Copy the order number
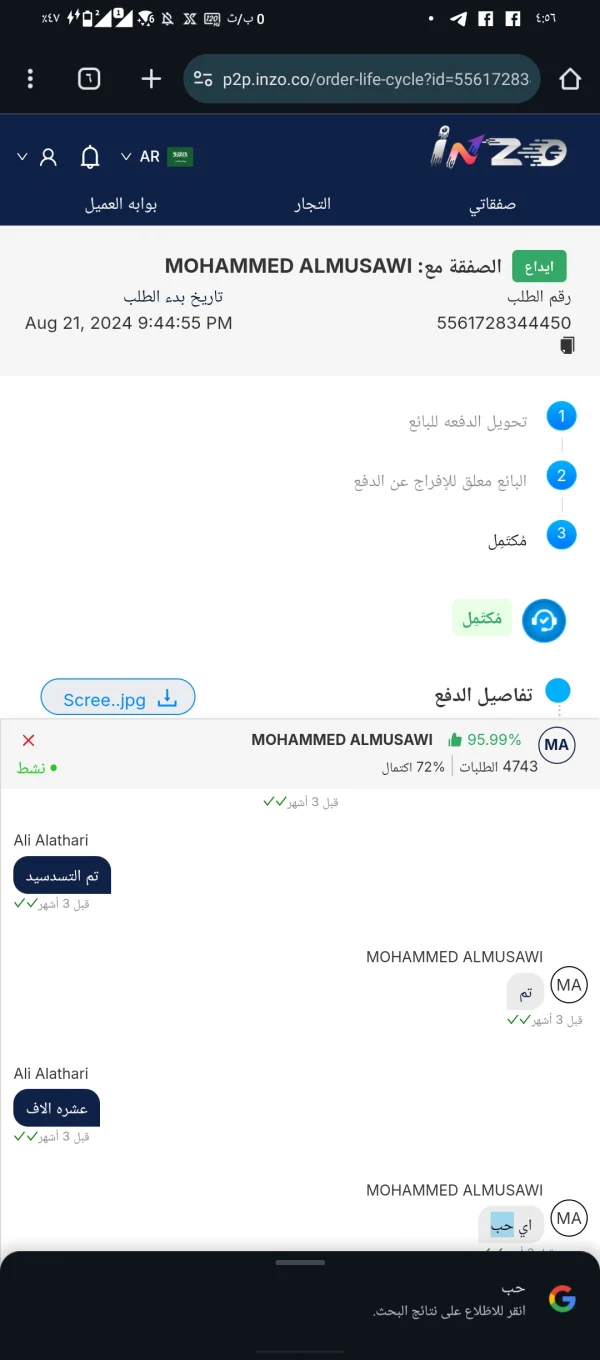 tap(566, 346)
